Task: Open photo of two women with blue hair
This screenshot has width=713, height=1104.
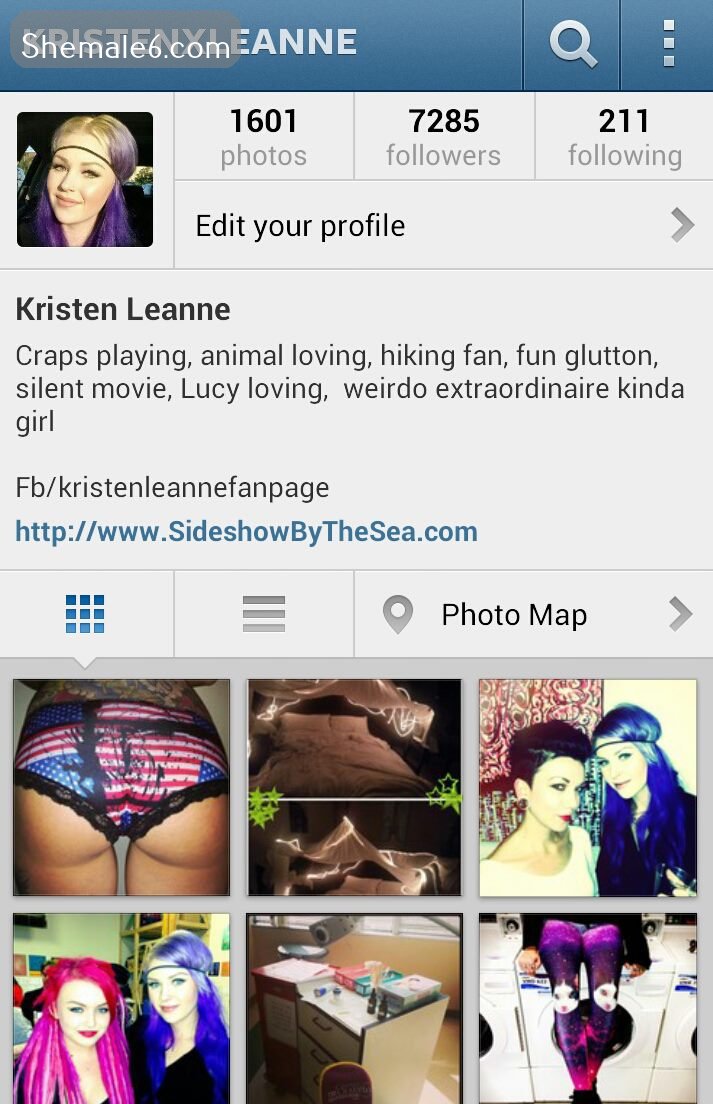Action: [x=588, y=788]
